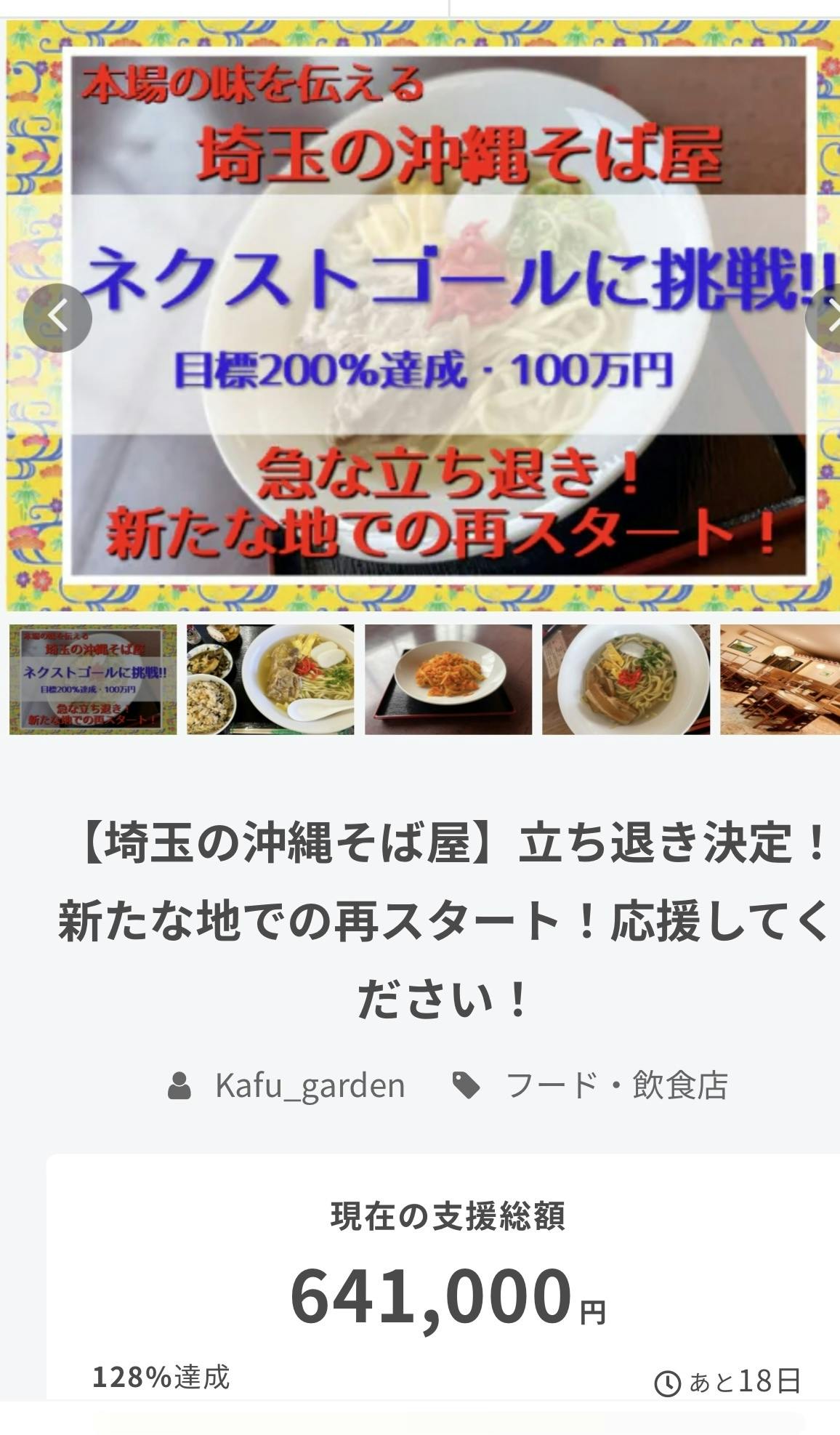The image size is (840, 1435).
Task: Open Kafu_garden's profile
Action: pos(309,1085)
